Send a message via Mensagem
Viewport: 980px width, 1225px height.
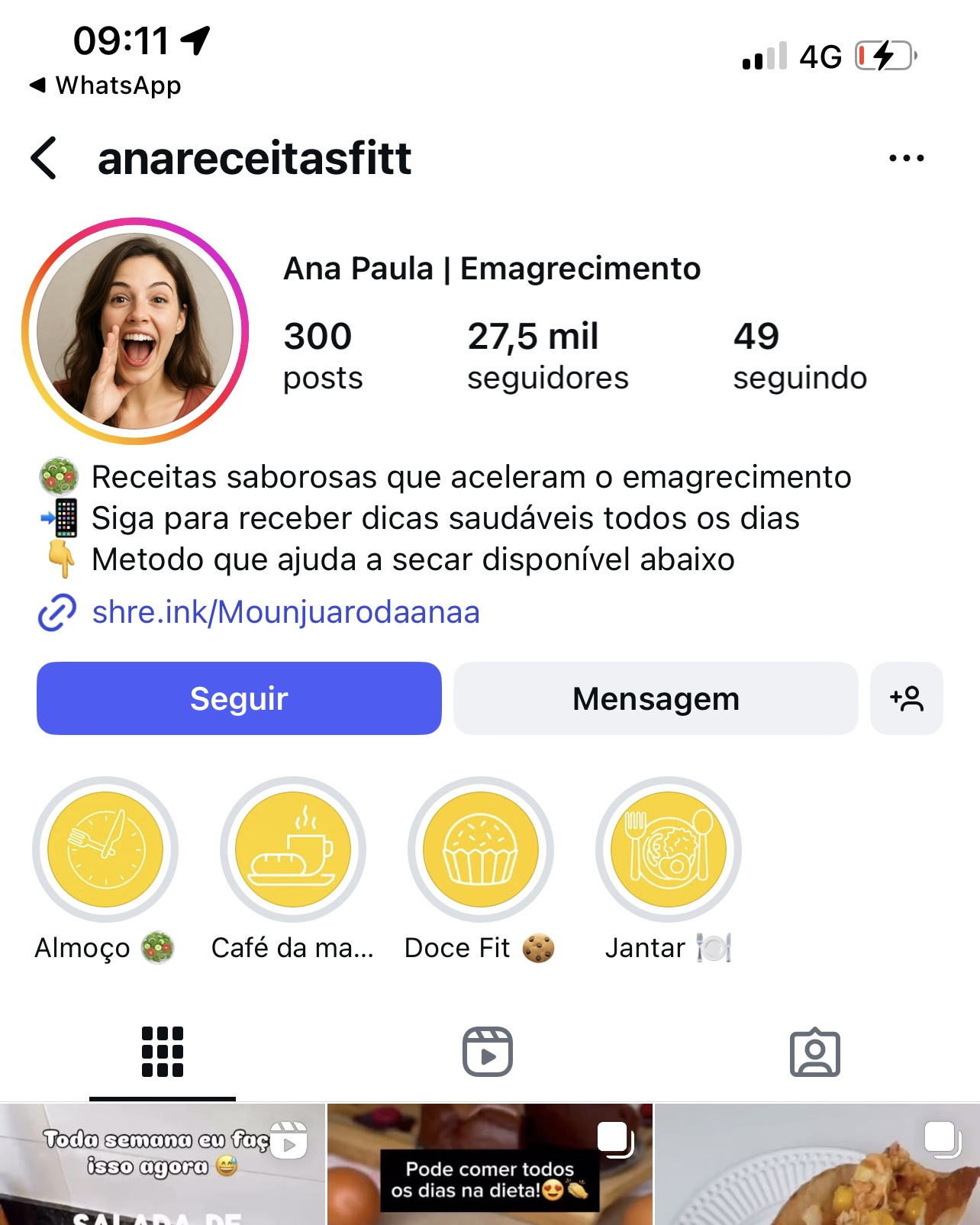coord(656,698)
